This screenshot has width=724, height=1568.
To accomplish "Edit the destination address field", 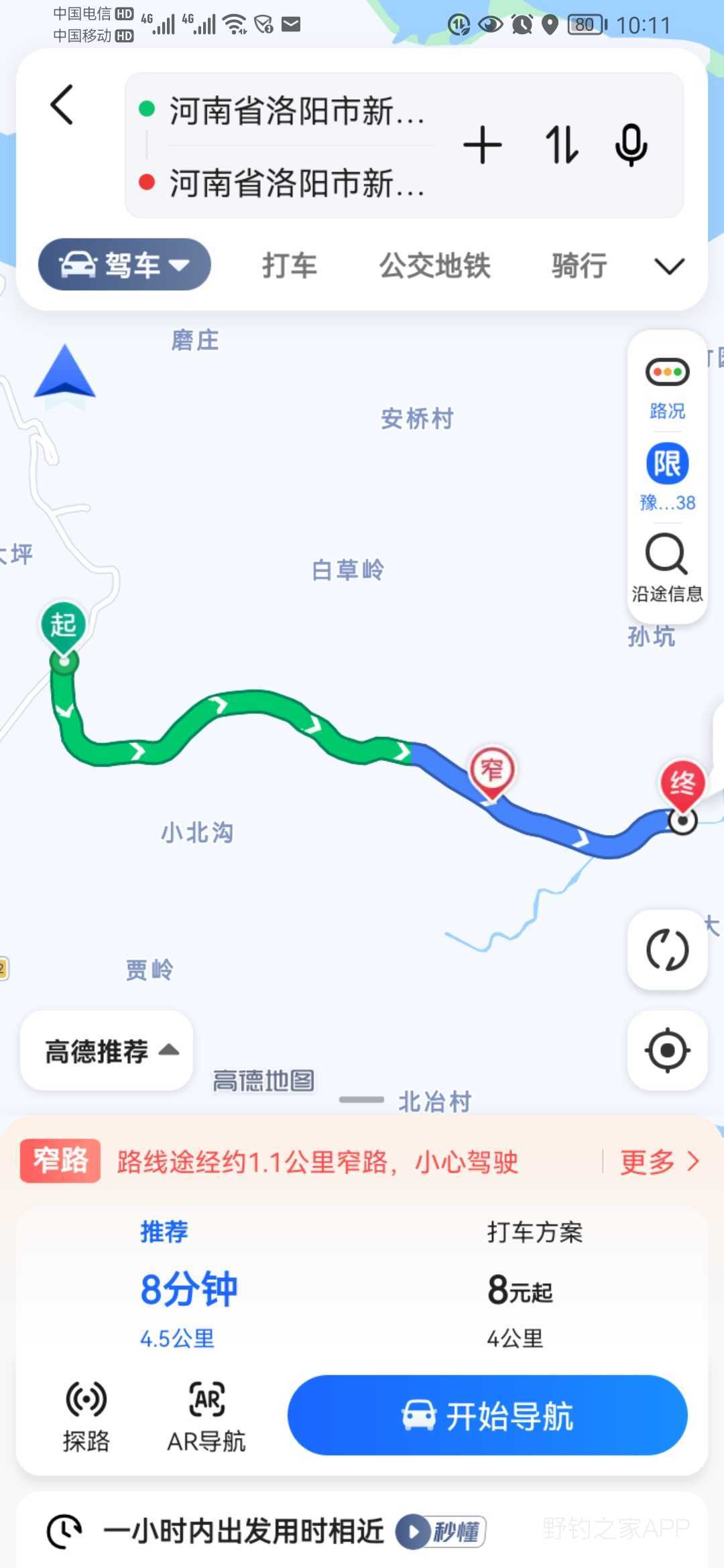I will click(x=295, y=183).
